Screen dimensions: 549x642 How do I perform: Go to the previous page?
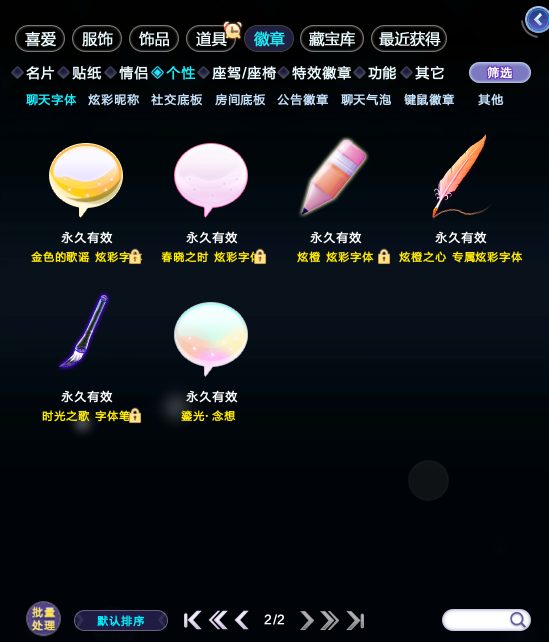[242, 620]
